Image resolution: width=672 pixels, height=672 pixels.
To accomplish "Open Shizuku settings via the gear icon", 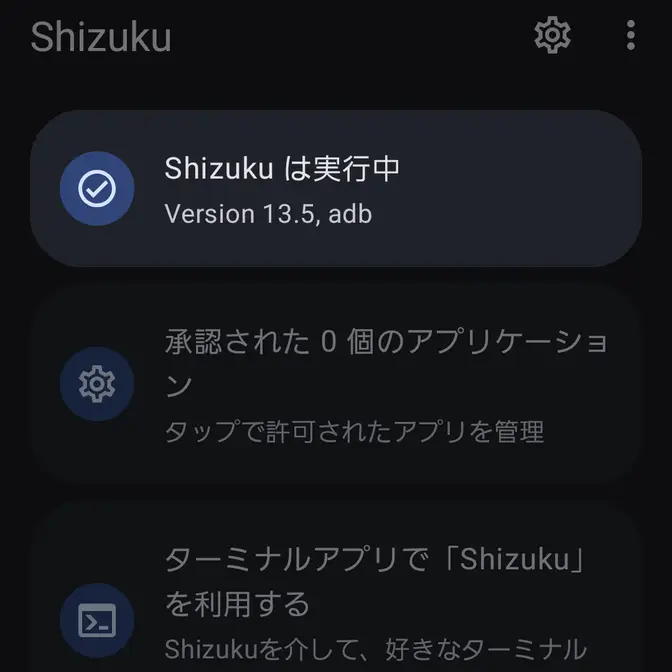I will 552,36.
